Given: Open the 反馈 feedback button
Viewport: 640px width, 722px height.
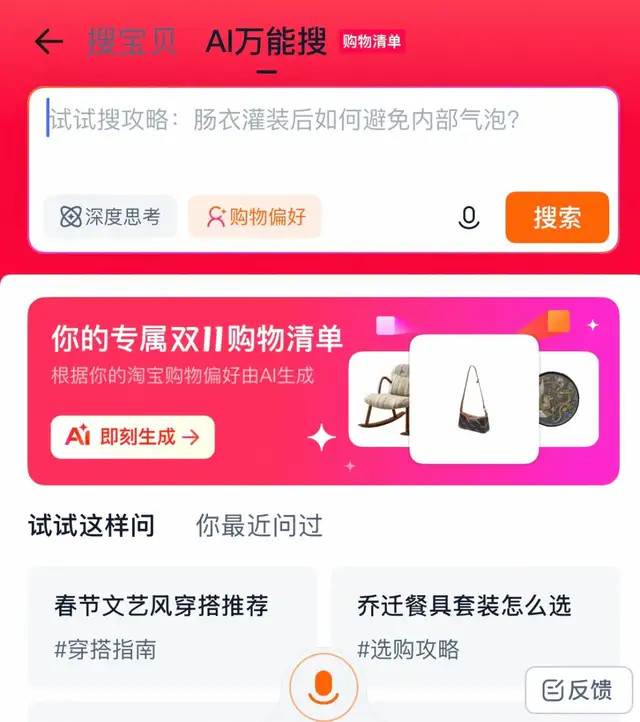Looking at the screenshot, I should click(578, 690).
